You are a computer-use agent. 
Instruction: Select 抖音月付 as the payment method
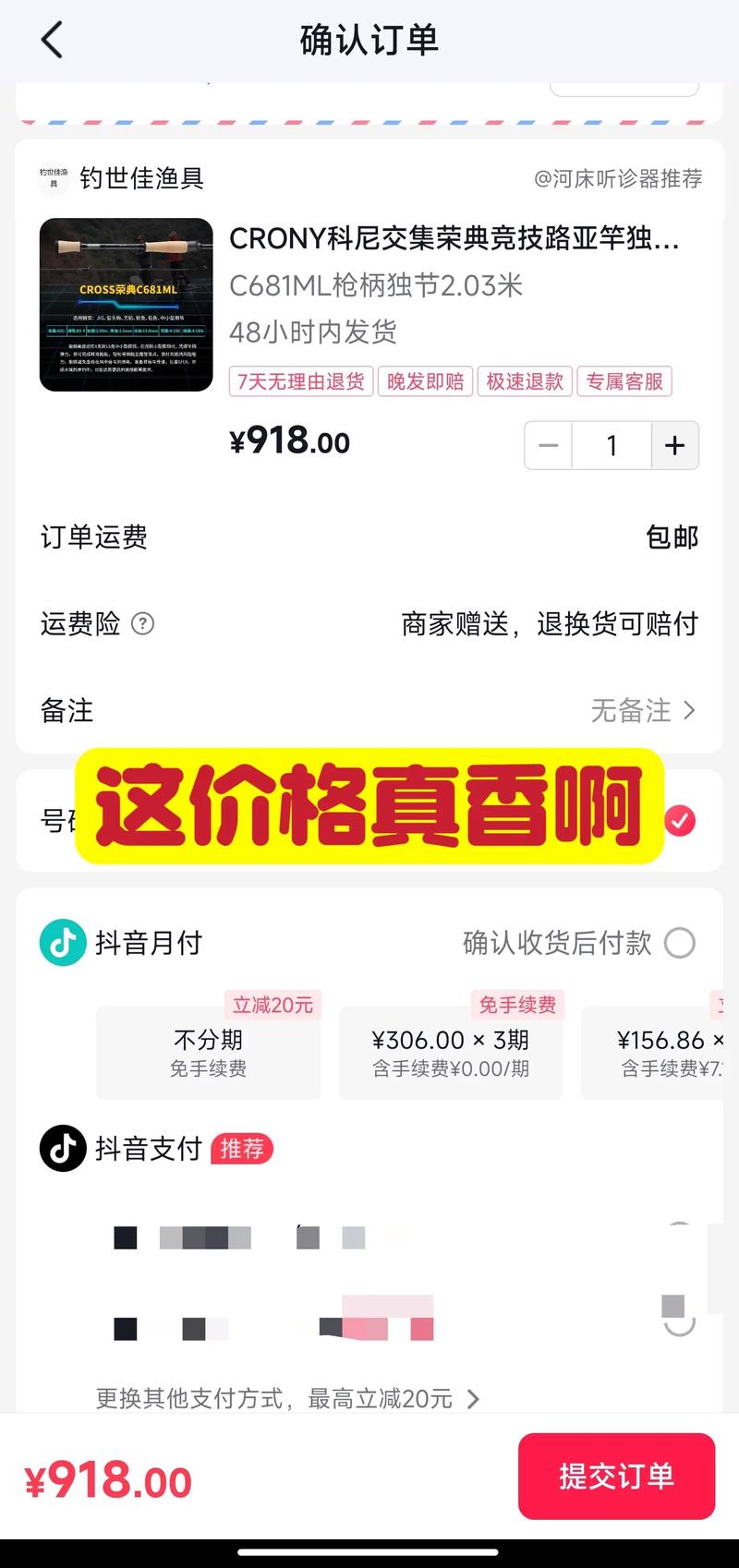pos(679,943)
